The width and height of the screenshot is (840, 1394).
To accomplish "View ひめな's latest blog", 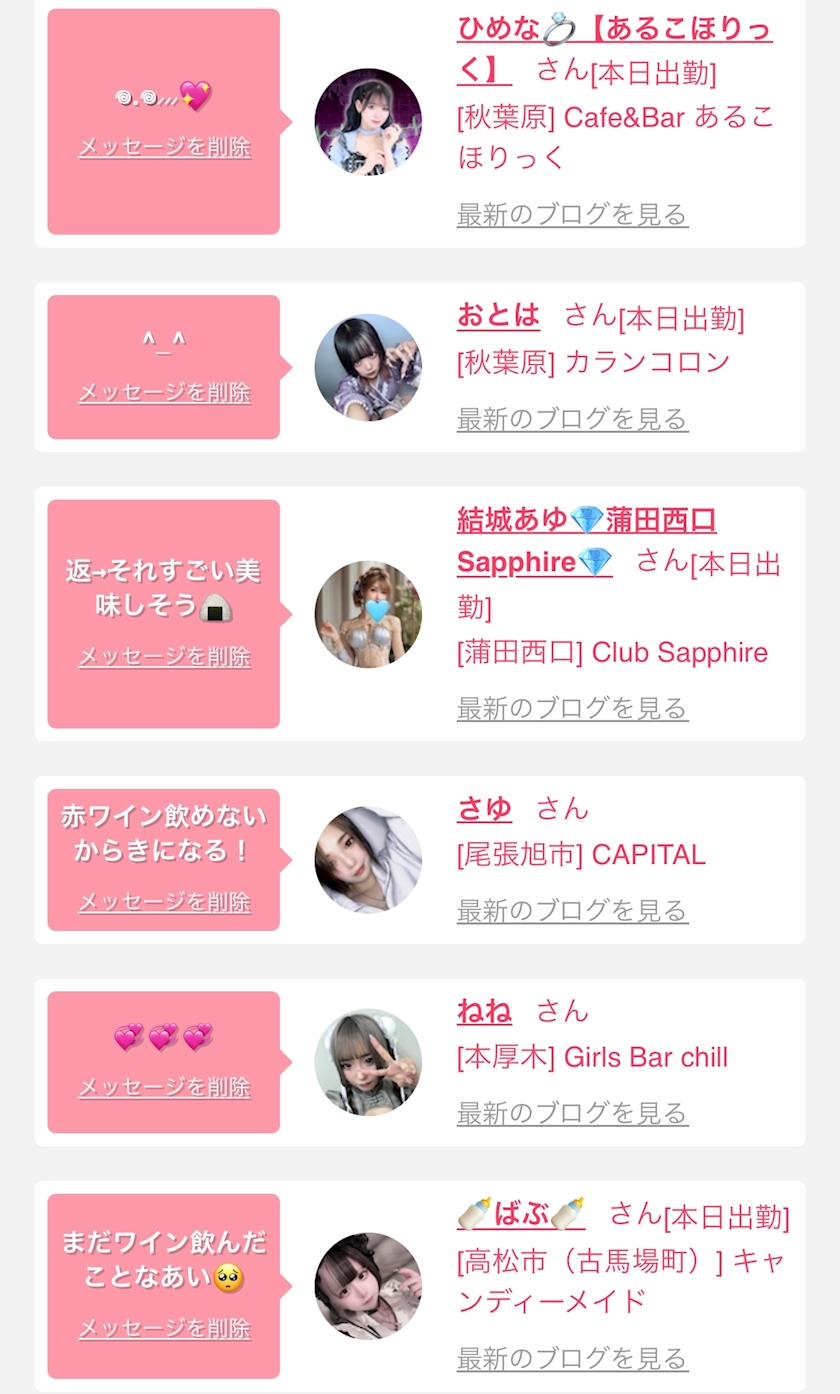I will 572,214.
